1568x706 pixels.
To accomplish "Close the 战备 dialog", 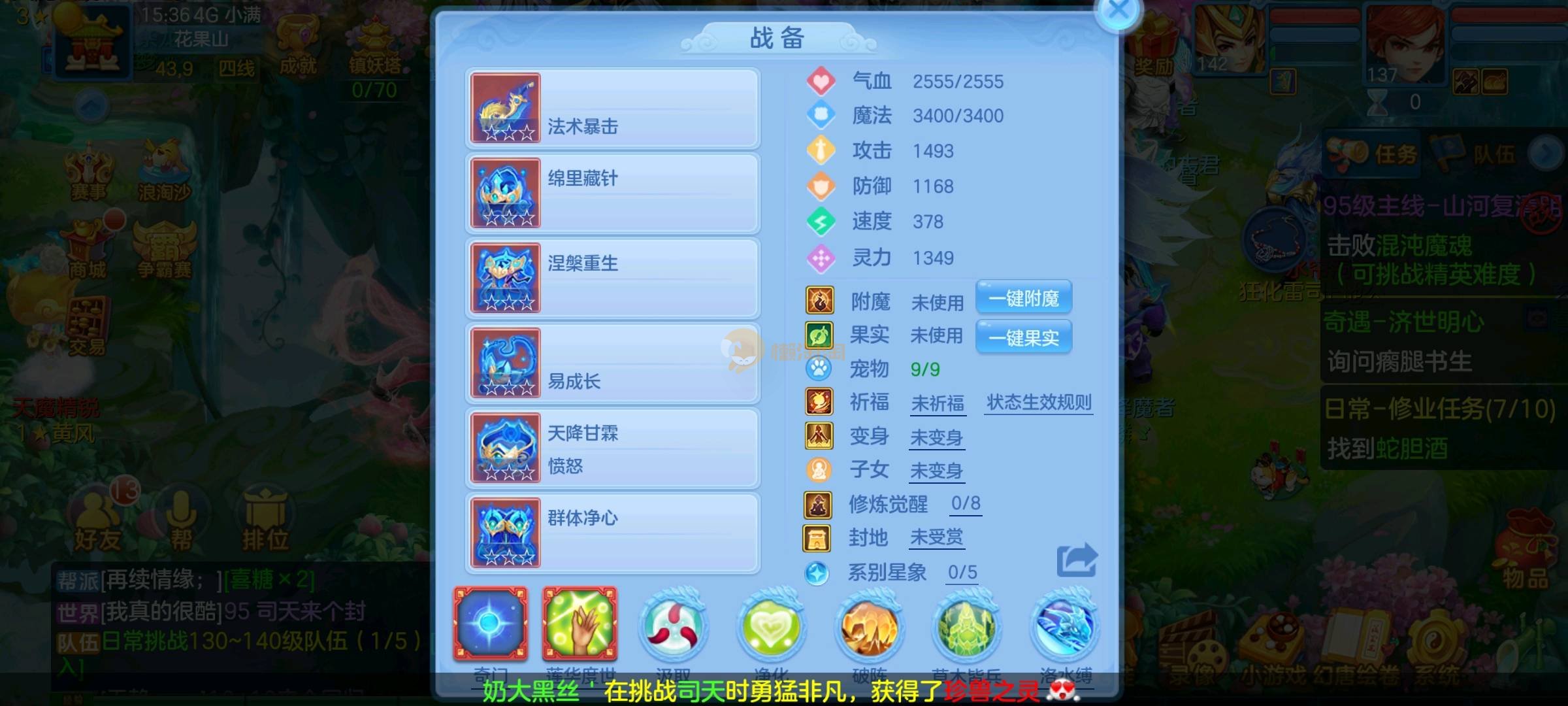I will [1119, 10].
